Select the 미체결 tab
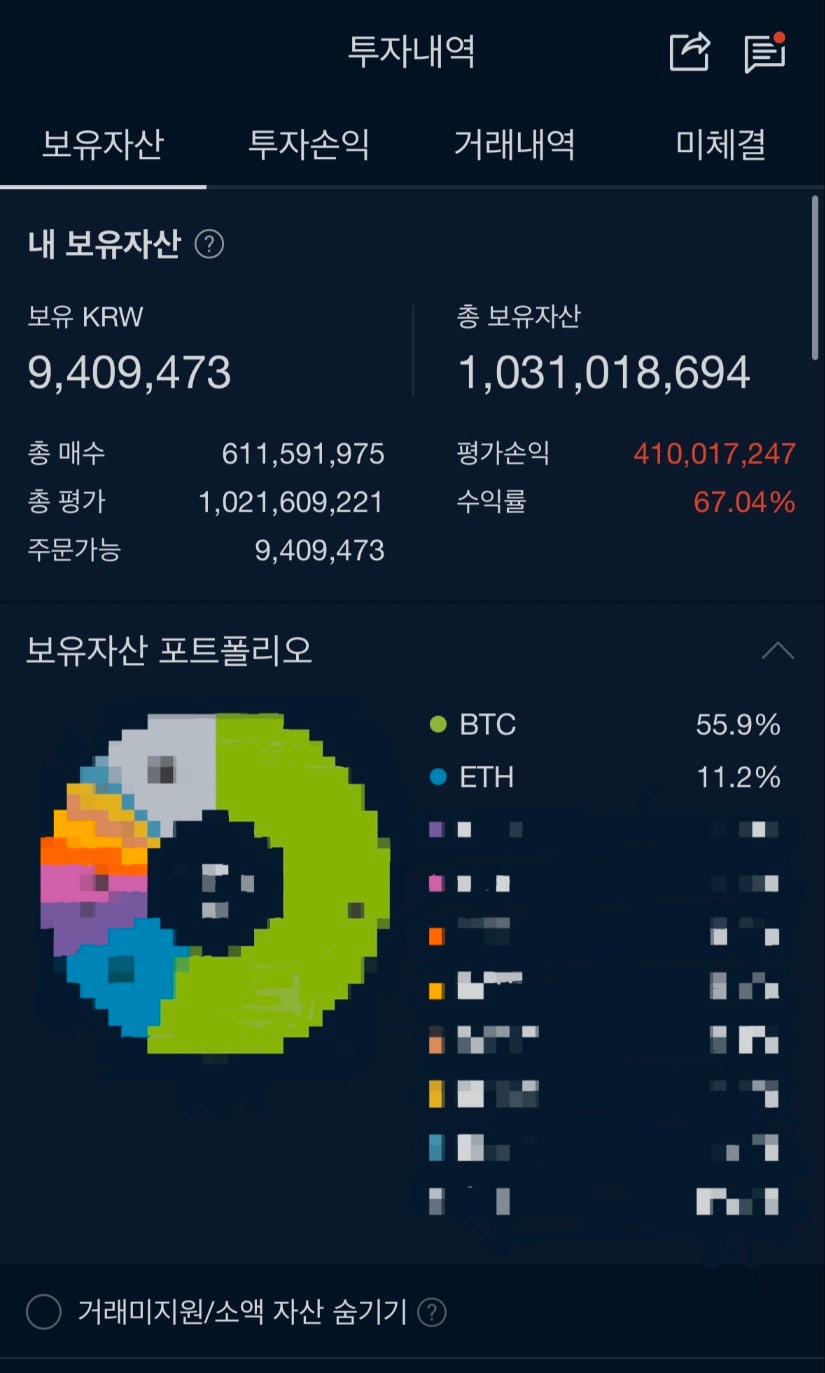The height and width of the screenshot is (1373, 825). (x=721, y=145)
